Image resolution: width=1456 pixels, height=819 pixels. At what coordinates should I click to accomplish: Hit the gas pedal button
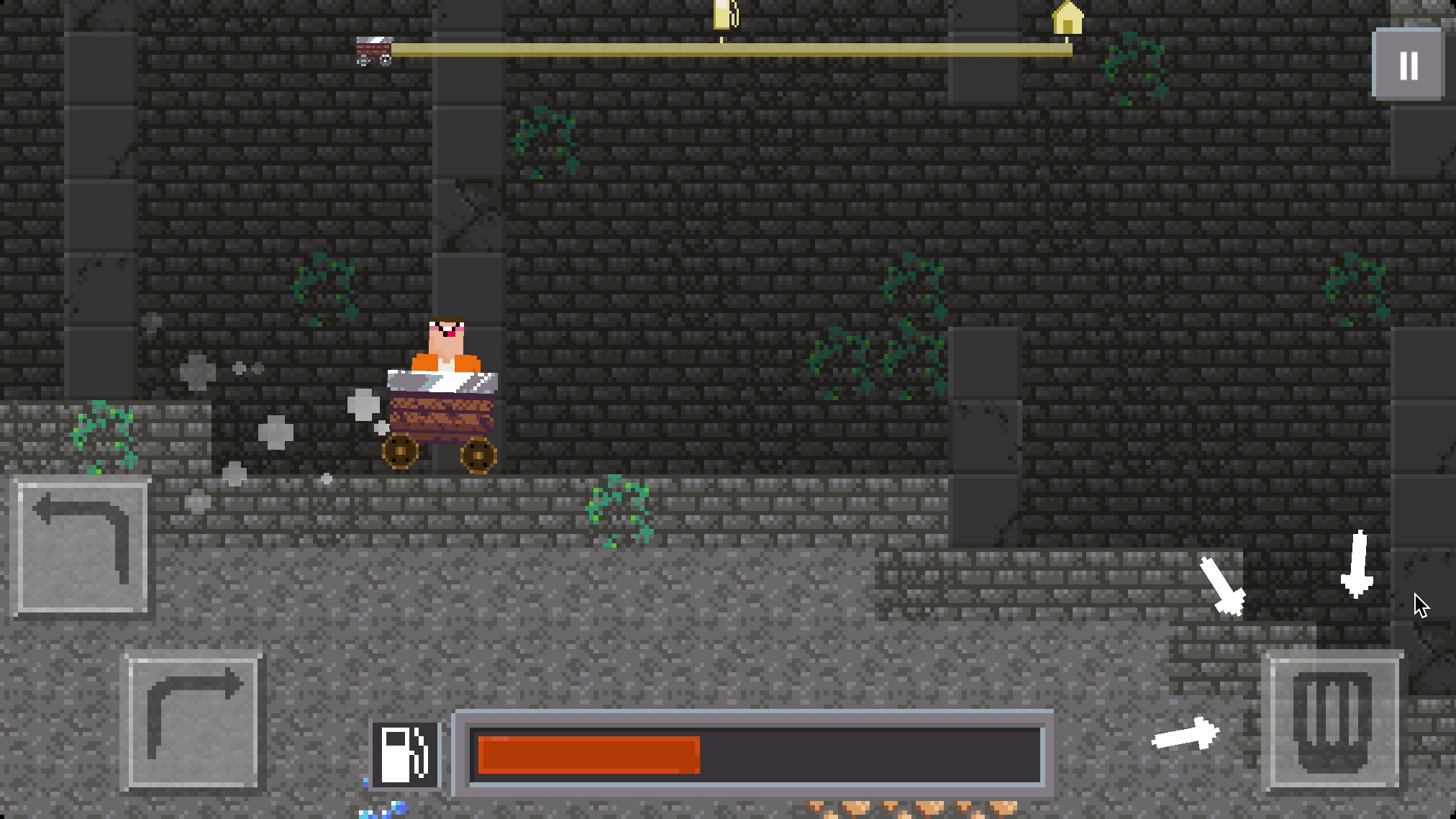click(x=1332, y=720)
